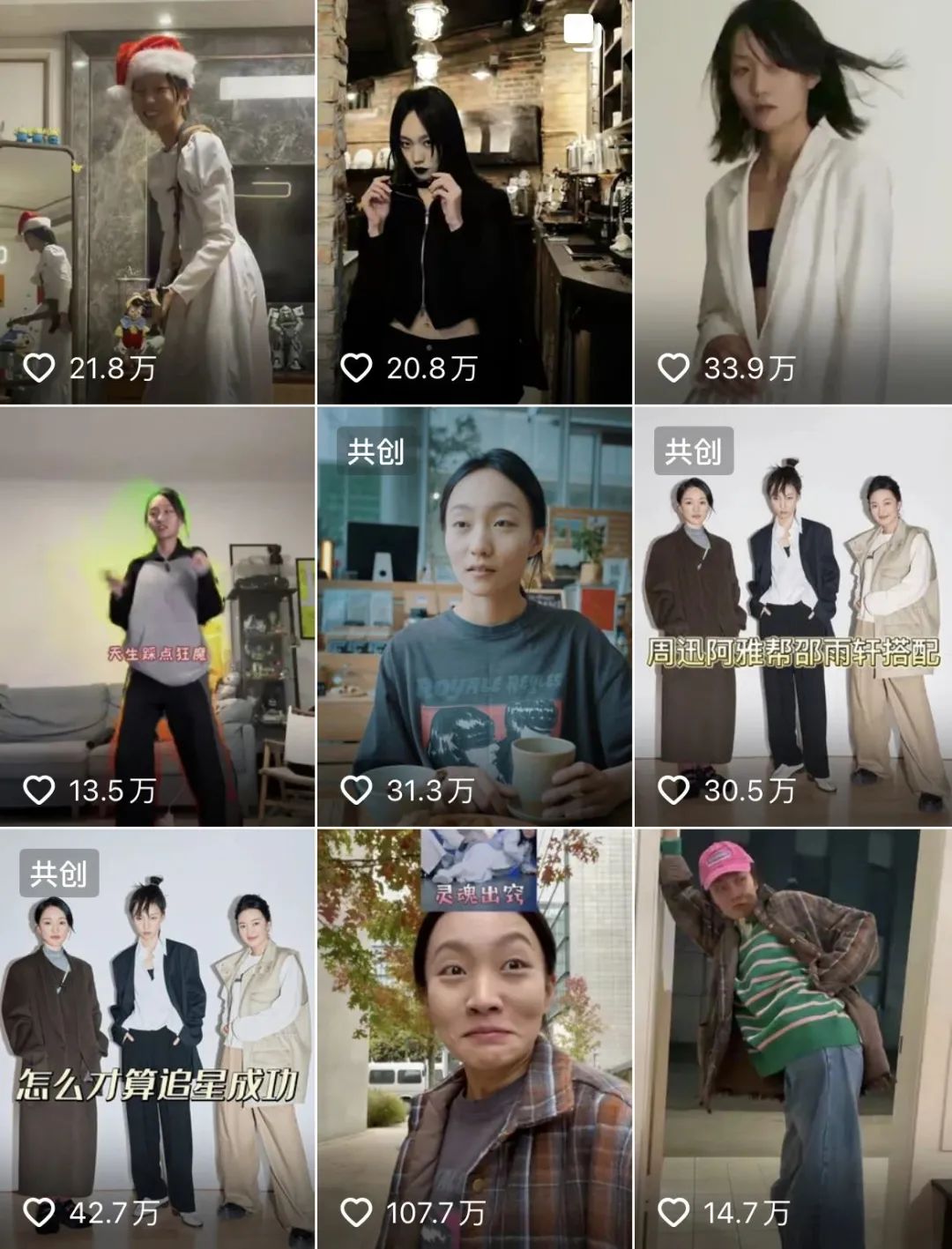
Task: Play the black outfit video with 20.8万 likes
Action: (474, 201)
